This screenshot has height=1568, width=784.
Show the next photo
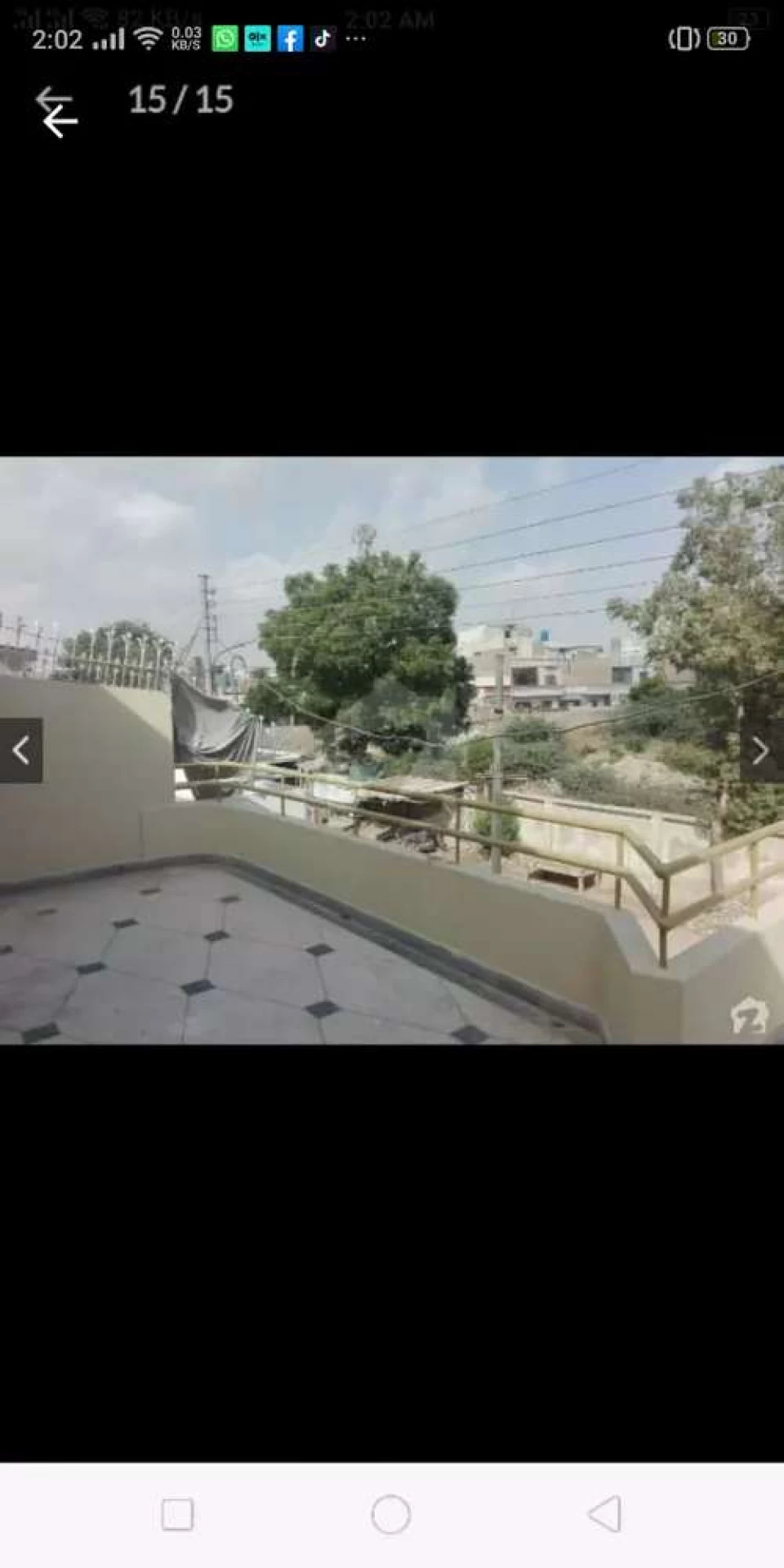click(760, 751)
